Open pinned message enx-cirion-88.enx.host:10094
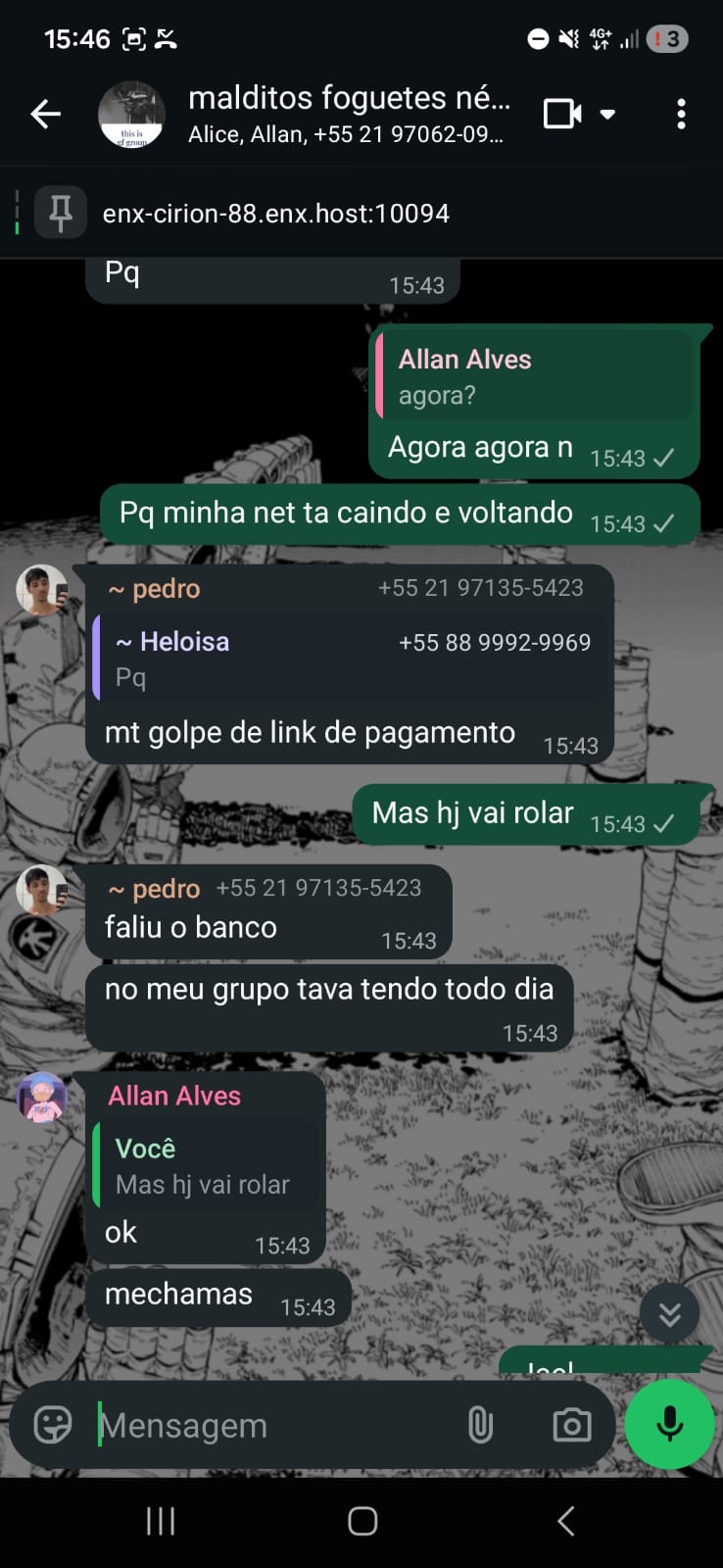Viewport: 723px width, 1568px height. [x=274, y=214]
